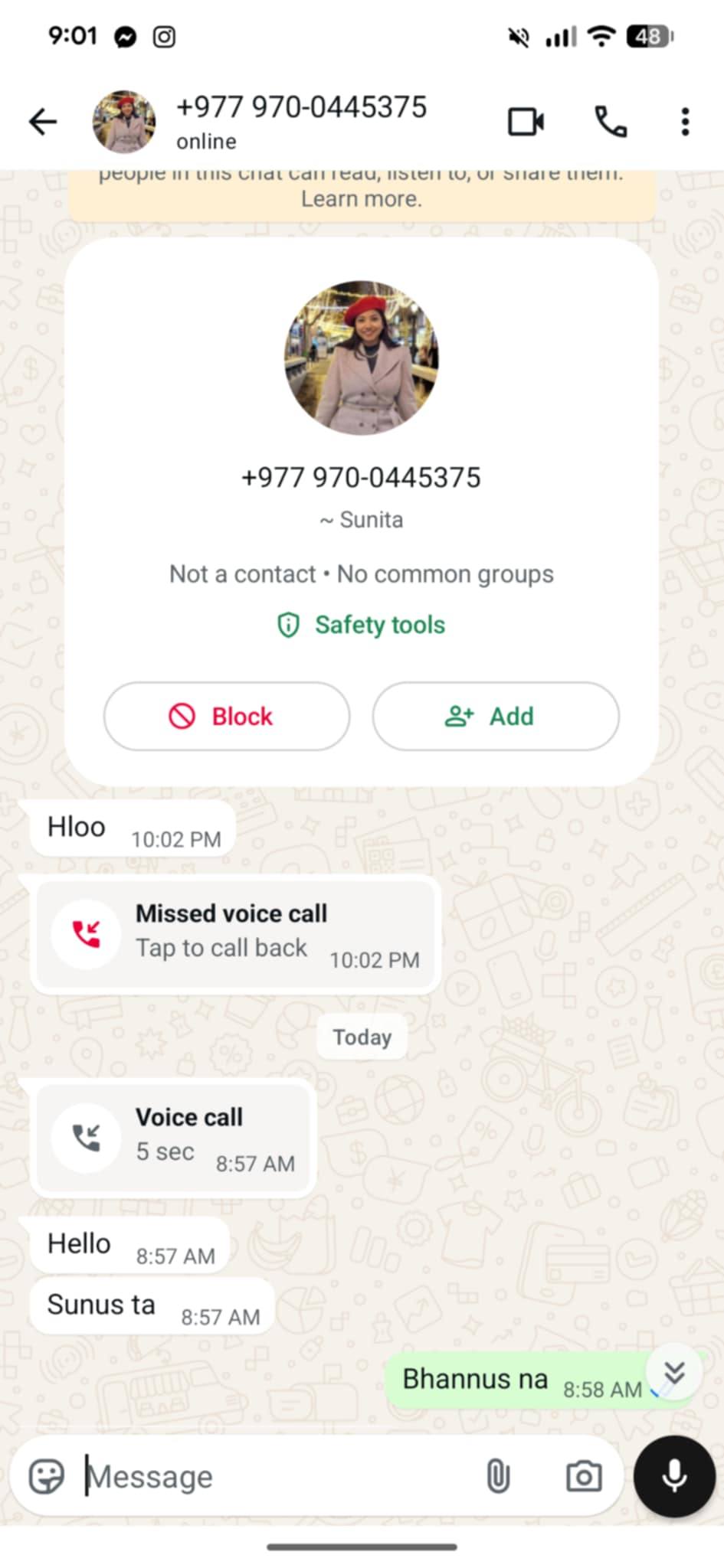Start a voice call
Image resolution: width=724 pixels, height=1568 pixels.
(x=611, y=122)
